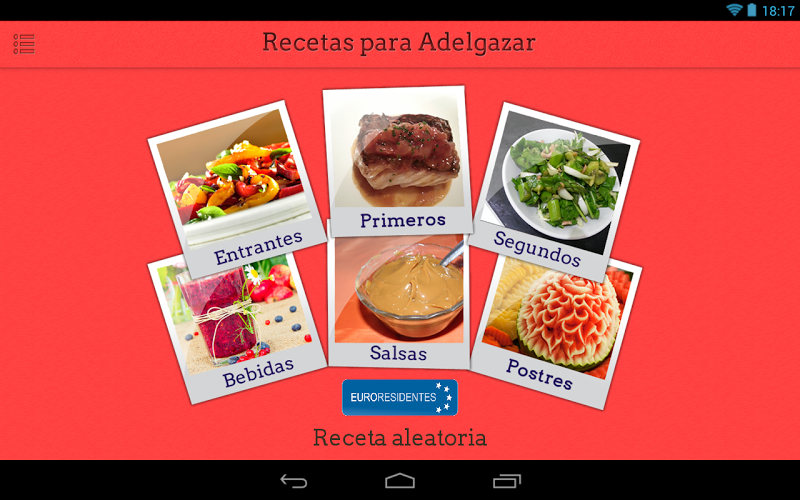Get a Receta aleatoria
This screenshot has height=500, width=800.
(399, 438)
